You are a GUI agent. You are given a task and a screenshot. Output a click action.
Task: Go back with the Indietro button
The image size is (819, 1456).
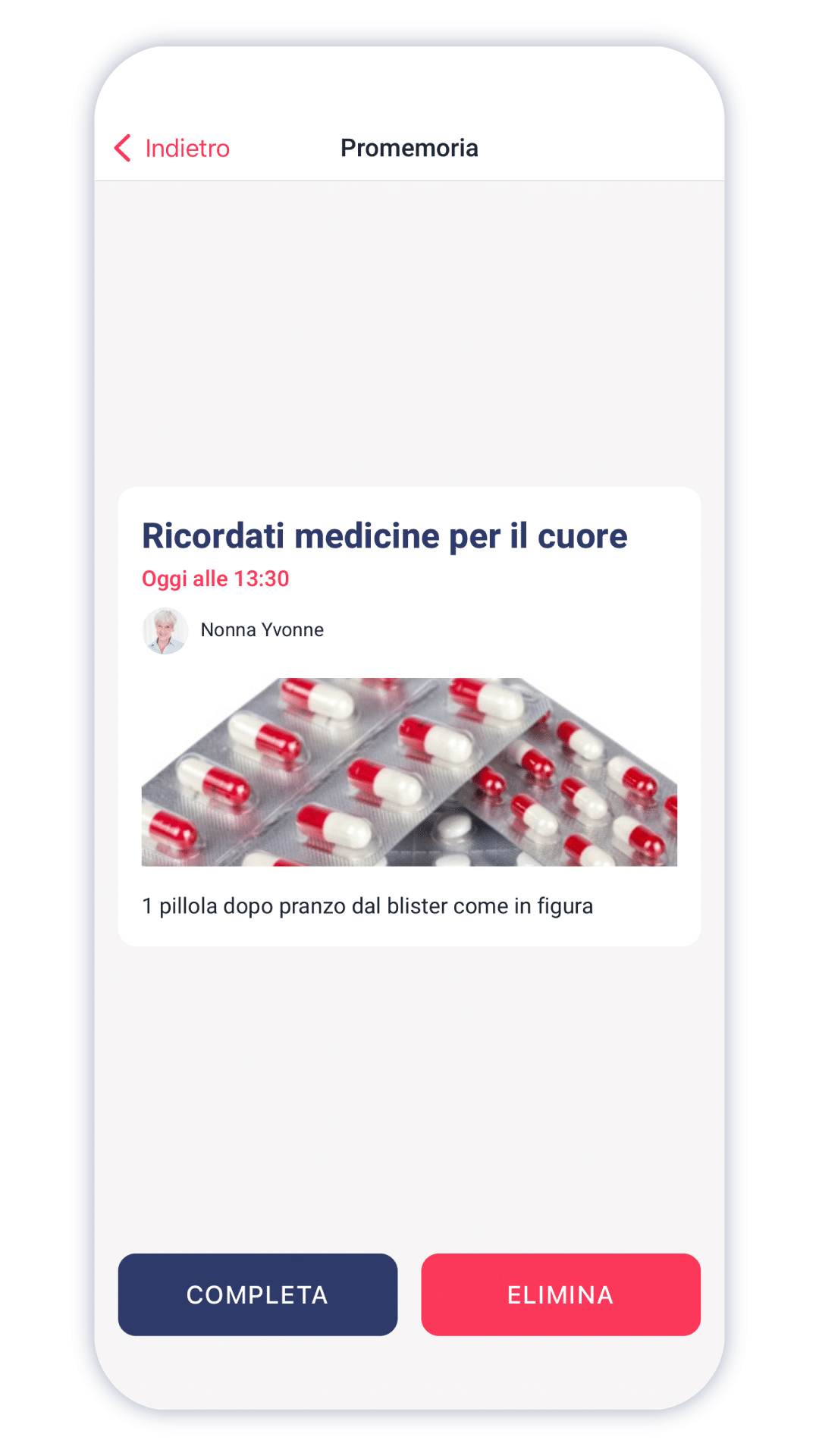pos(173,148)
